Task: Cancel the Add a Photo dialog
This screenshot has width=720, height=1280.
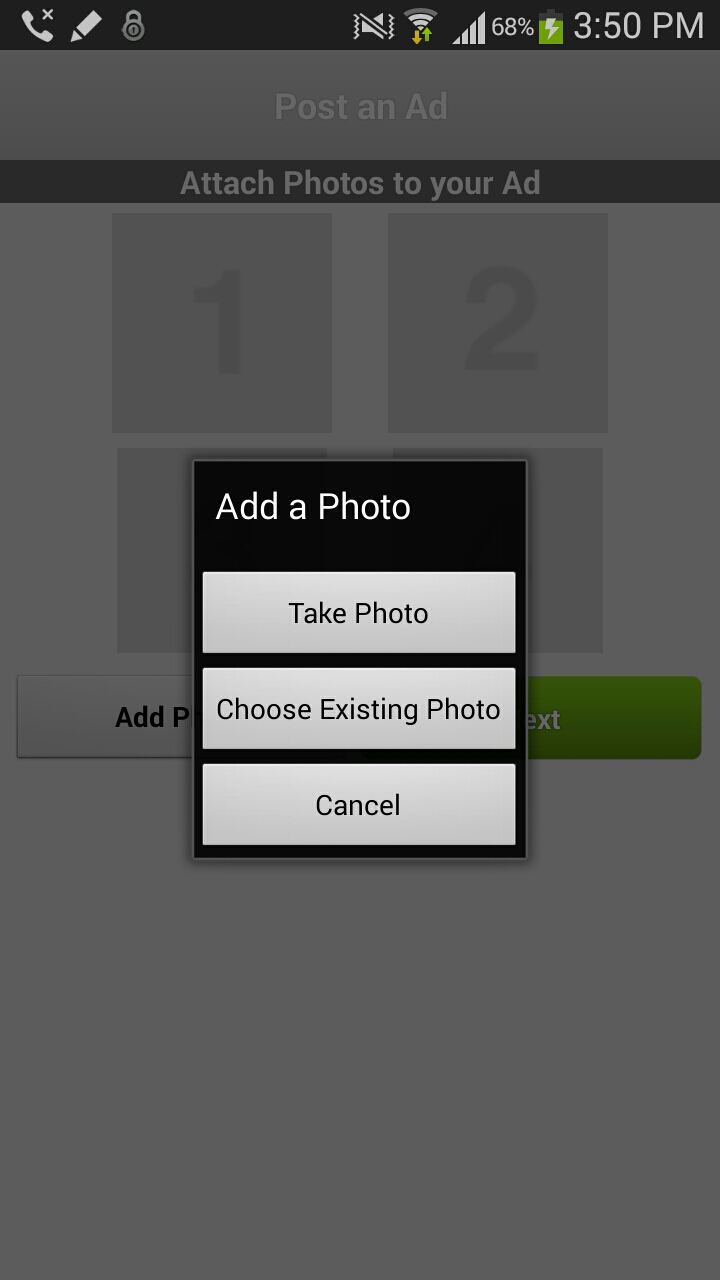Action: (x=359, y=804)
